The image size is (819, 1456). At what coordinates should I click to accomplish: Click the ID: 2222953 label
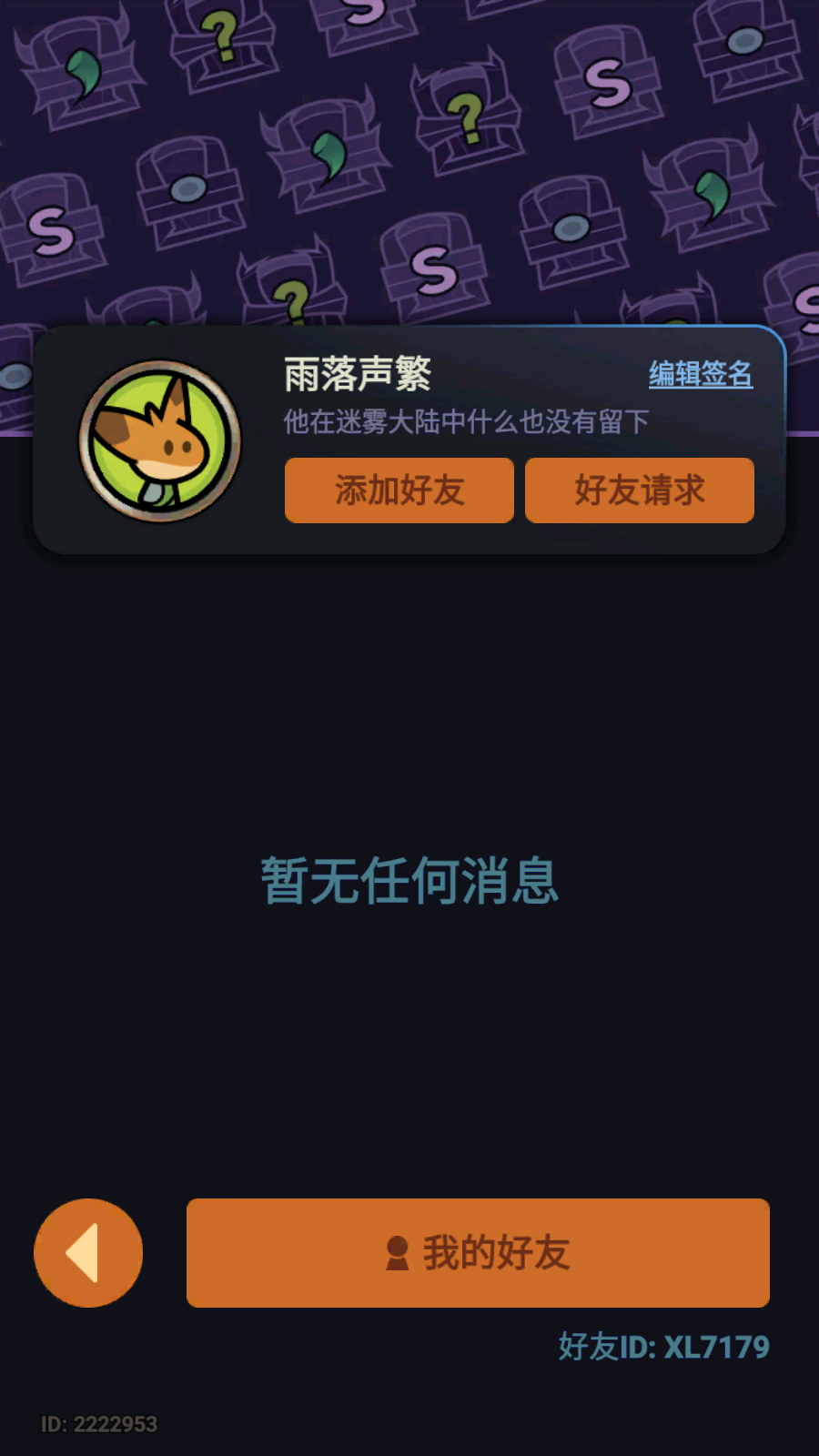[100, 1423]
